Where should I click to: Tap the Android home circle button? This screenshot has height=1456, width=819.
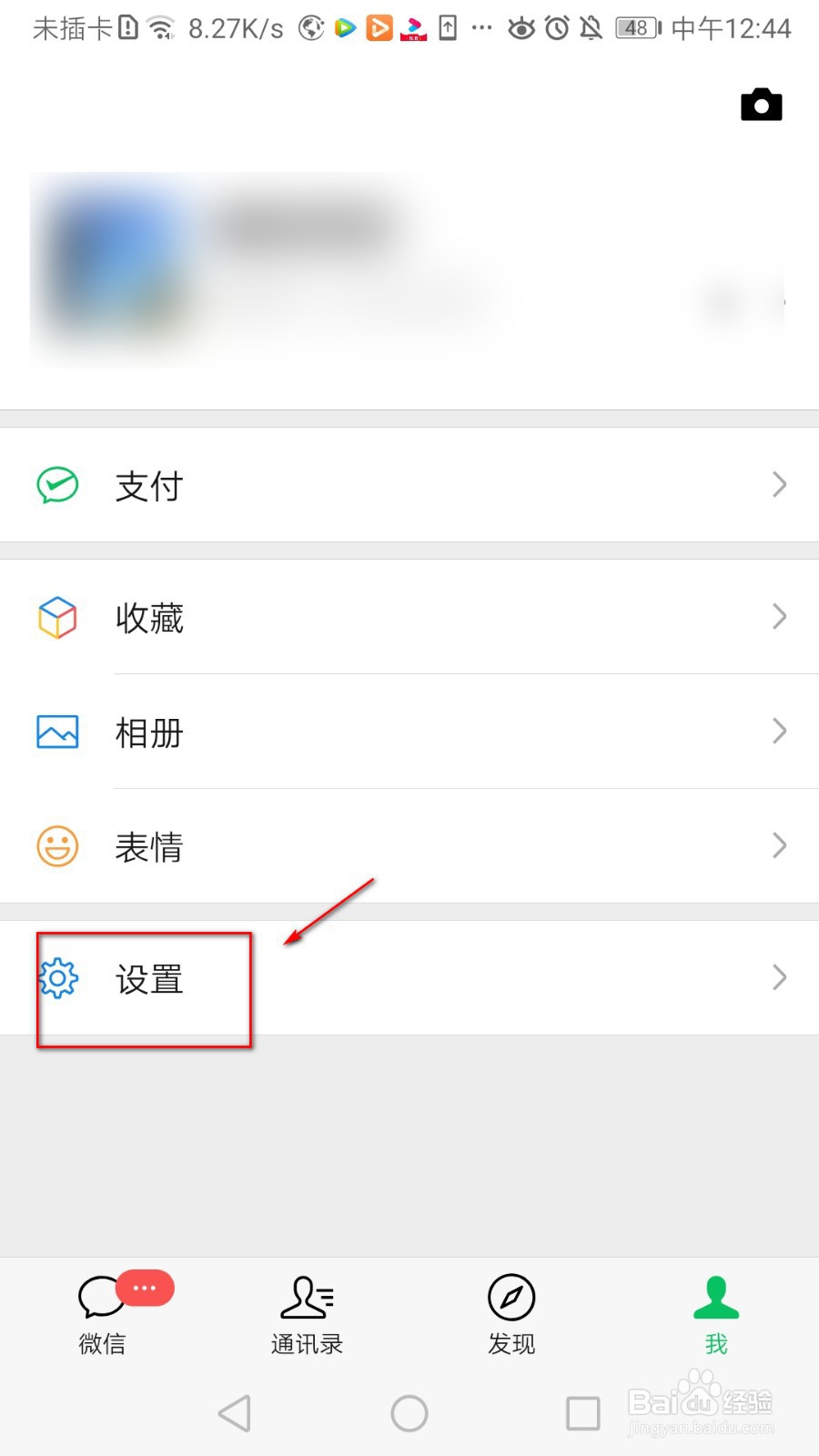(409, 1413)
